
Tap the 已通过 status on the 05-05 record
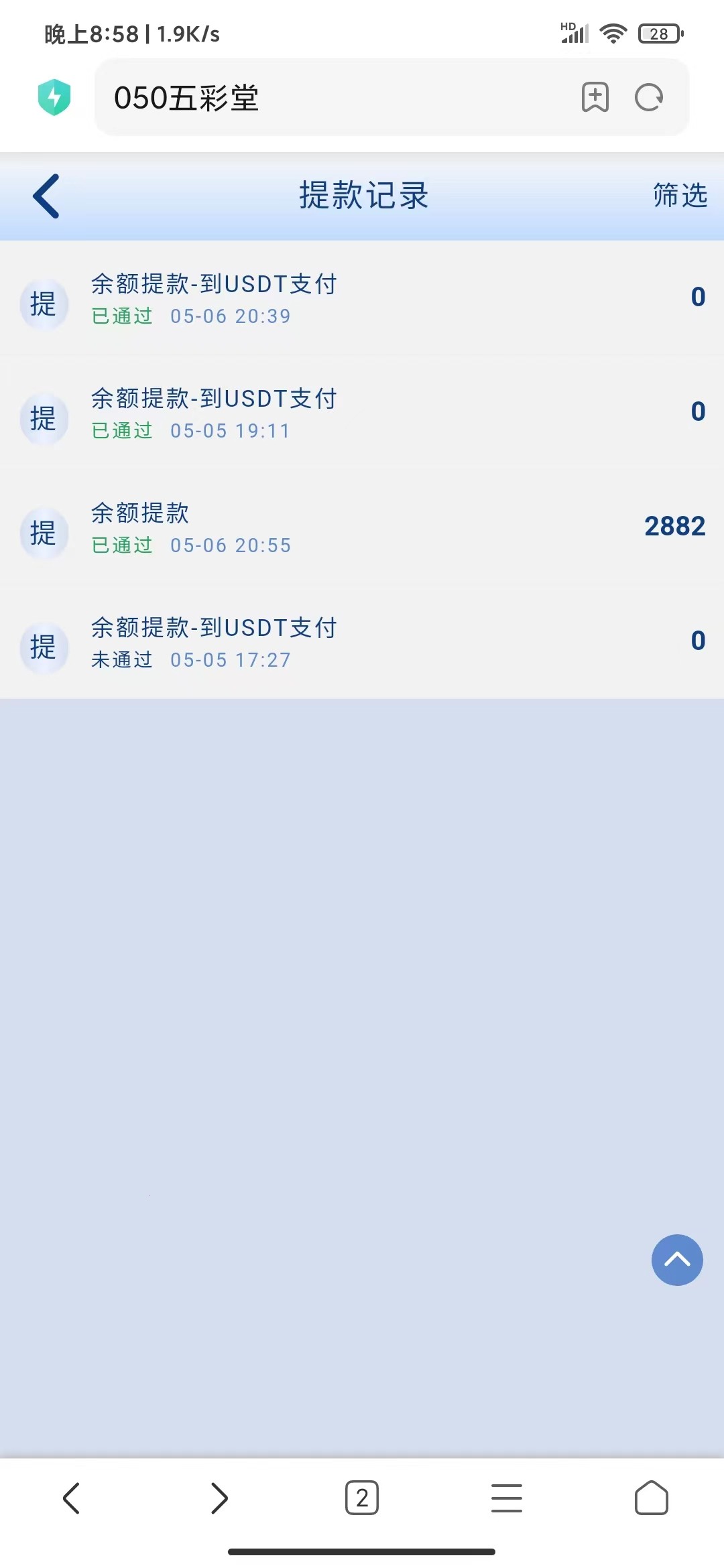(121, 431)
